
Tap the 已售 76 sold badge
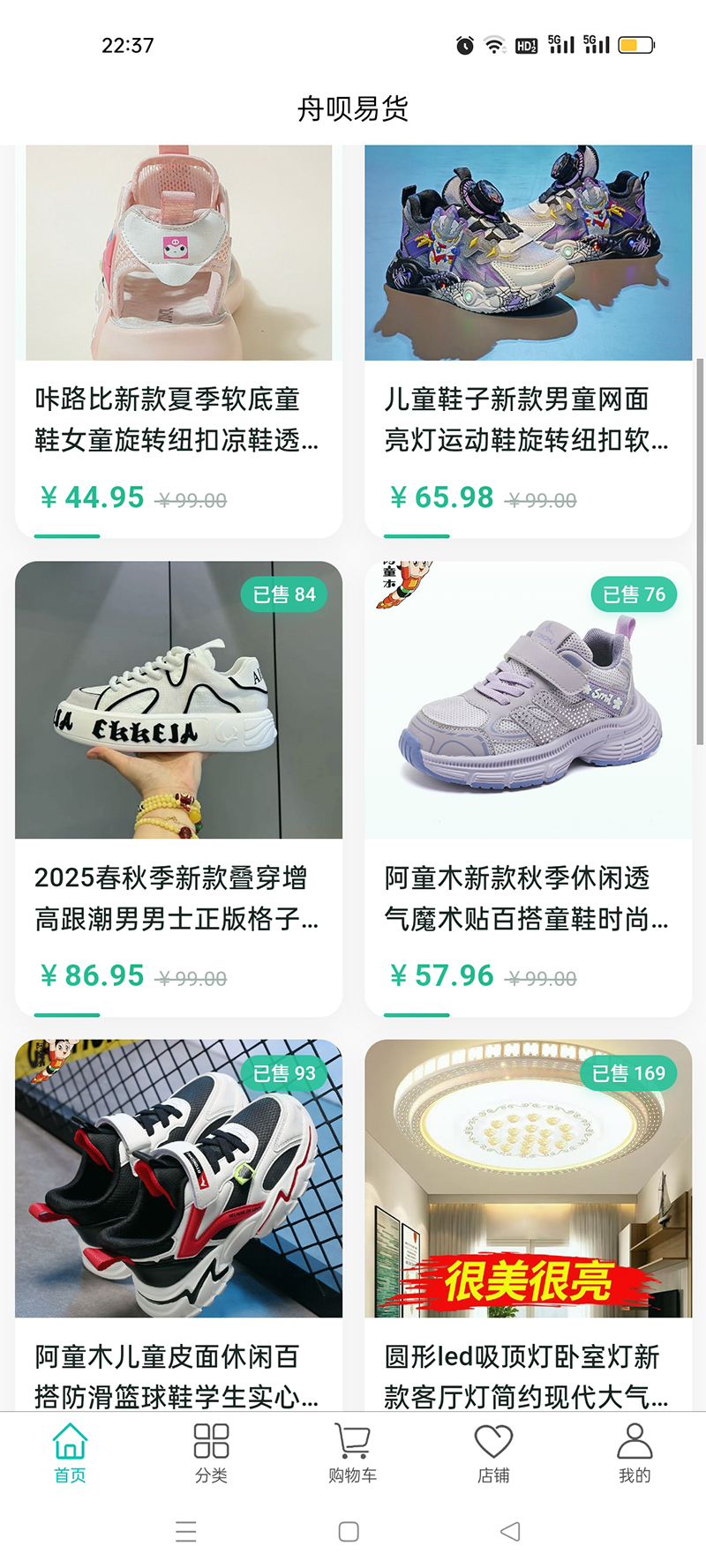click(632, 594)
